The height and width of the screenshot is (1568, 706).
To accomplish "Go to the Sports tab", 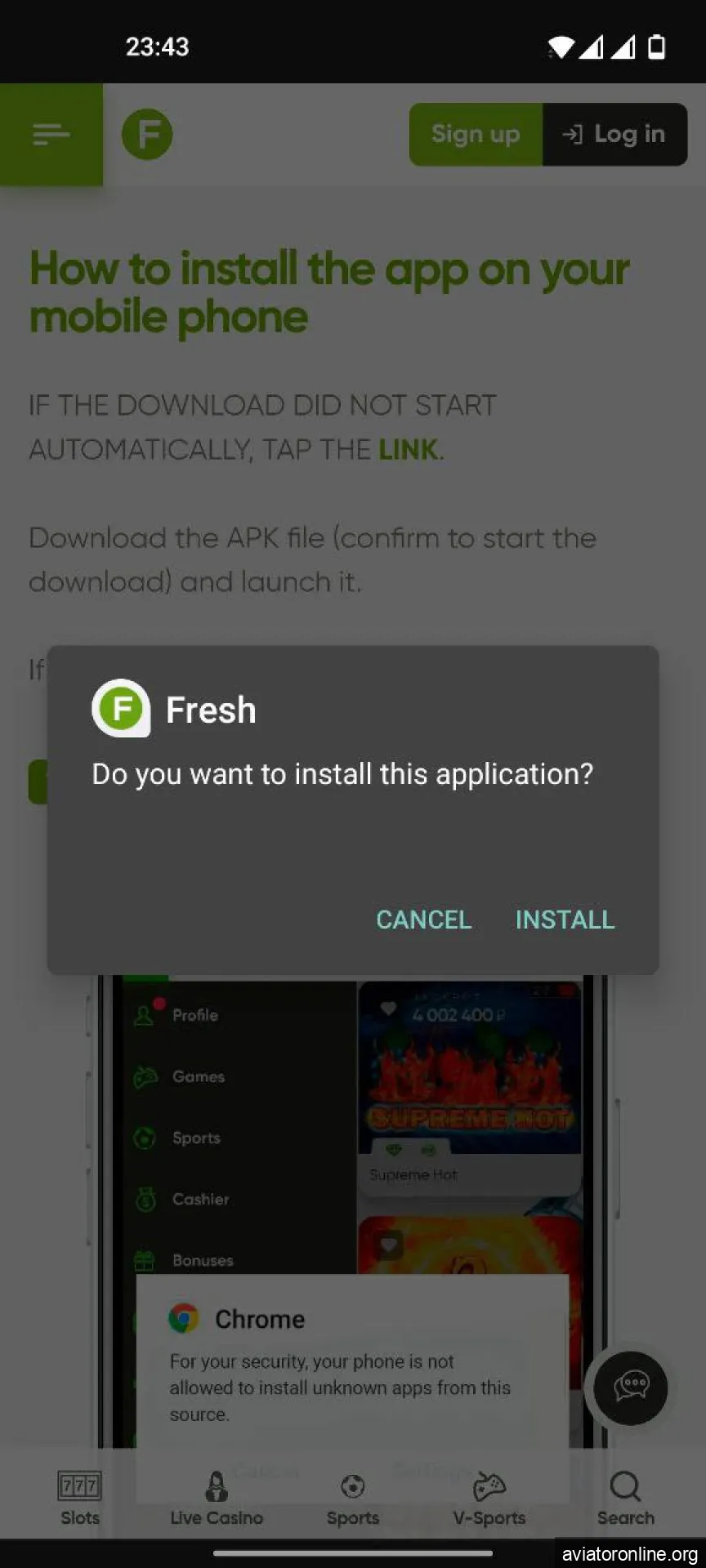I will (352, 1498).
